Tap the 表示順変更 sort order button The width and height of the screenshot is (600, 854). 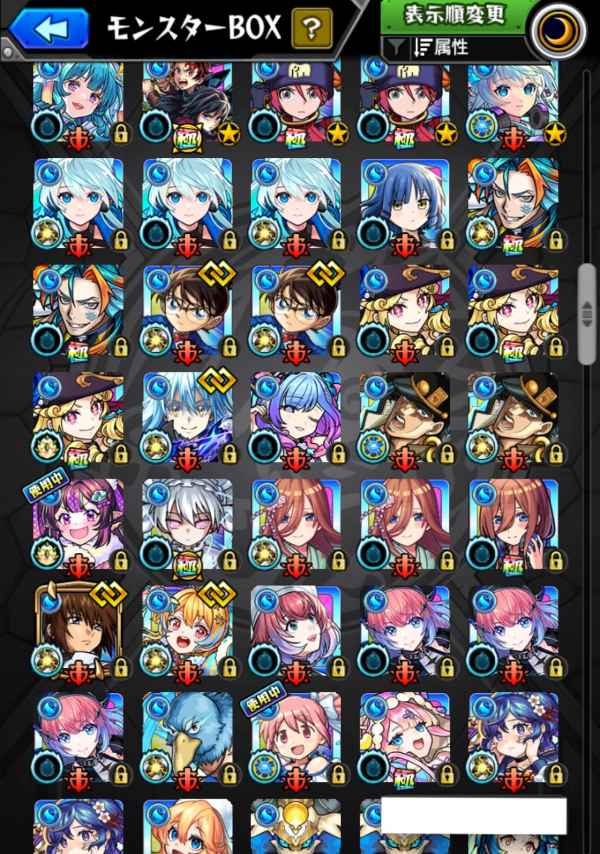[x=454, y=15]
